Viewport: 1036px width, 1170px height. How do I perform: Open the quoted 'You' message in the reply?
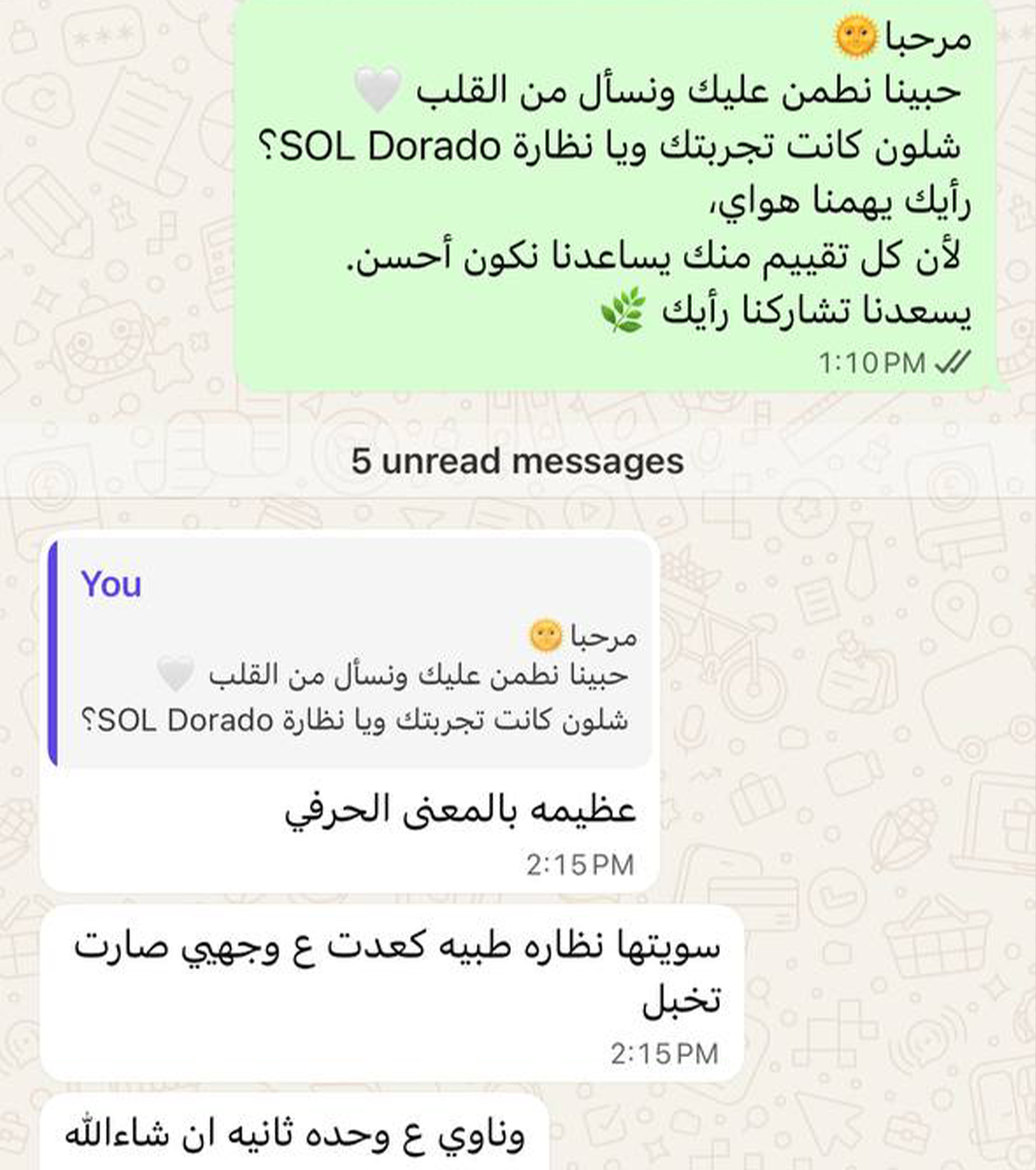click(x=349, y=653)
